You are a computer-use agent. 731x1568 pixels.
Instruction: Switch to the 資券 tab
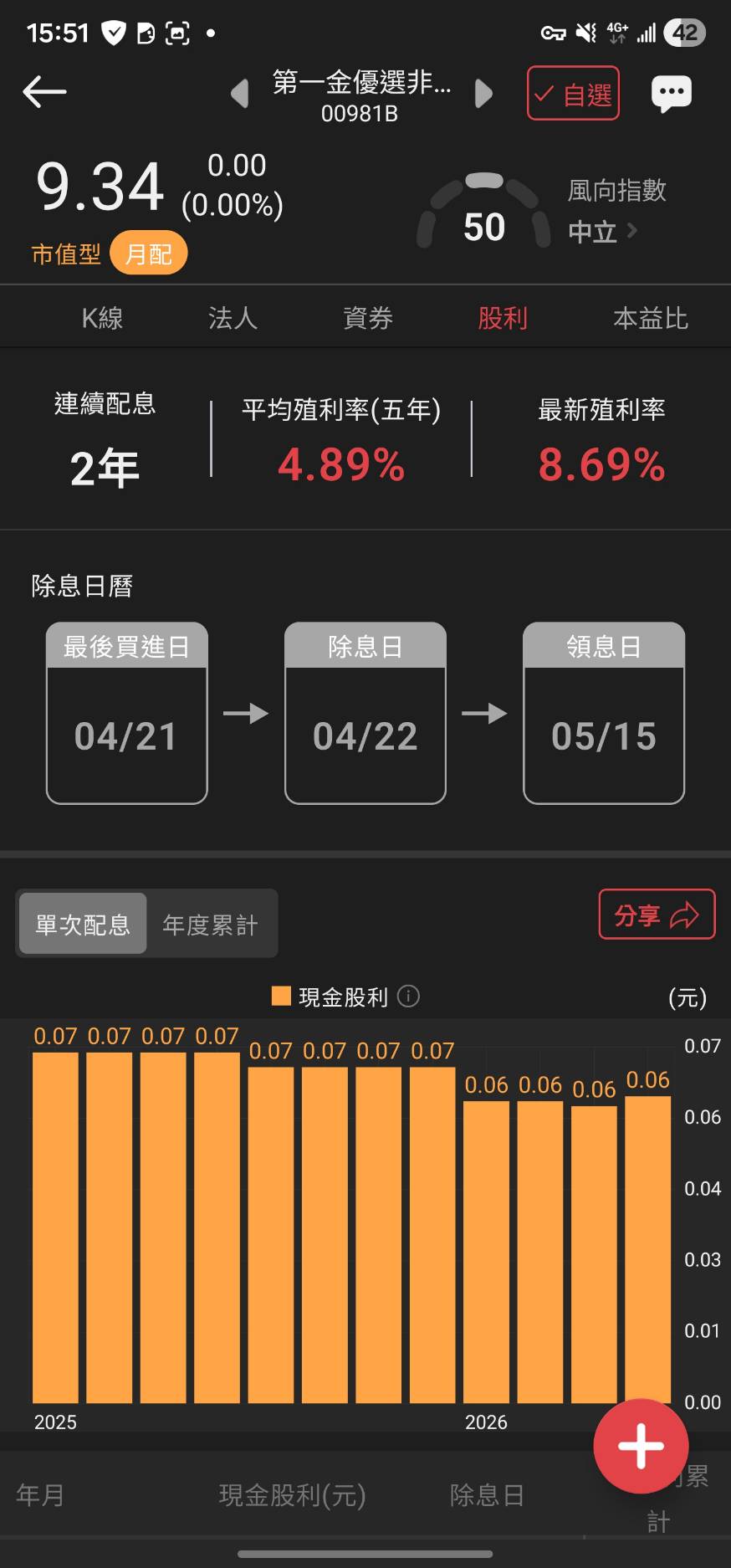click(x=368, y=318)
